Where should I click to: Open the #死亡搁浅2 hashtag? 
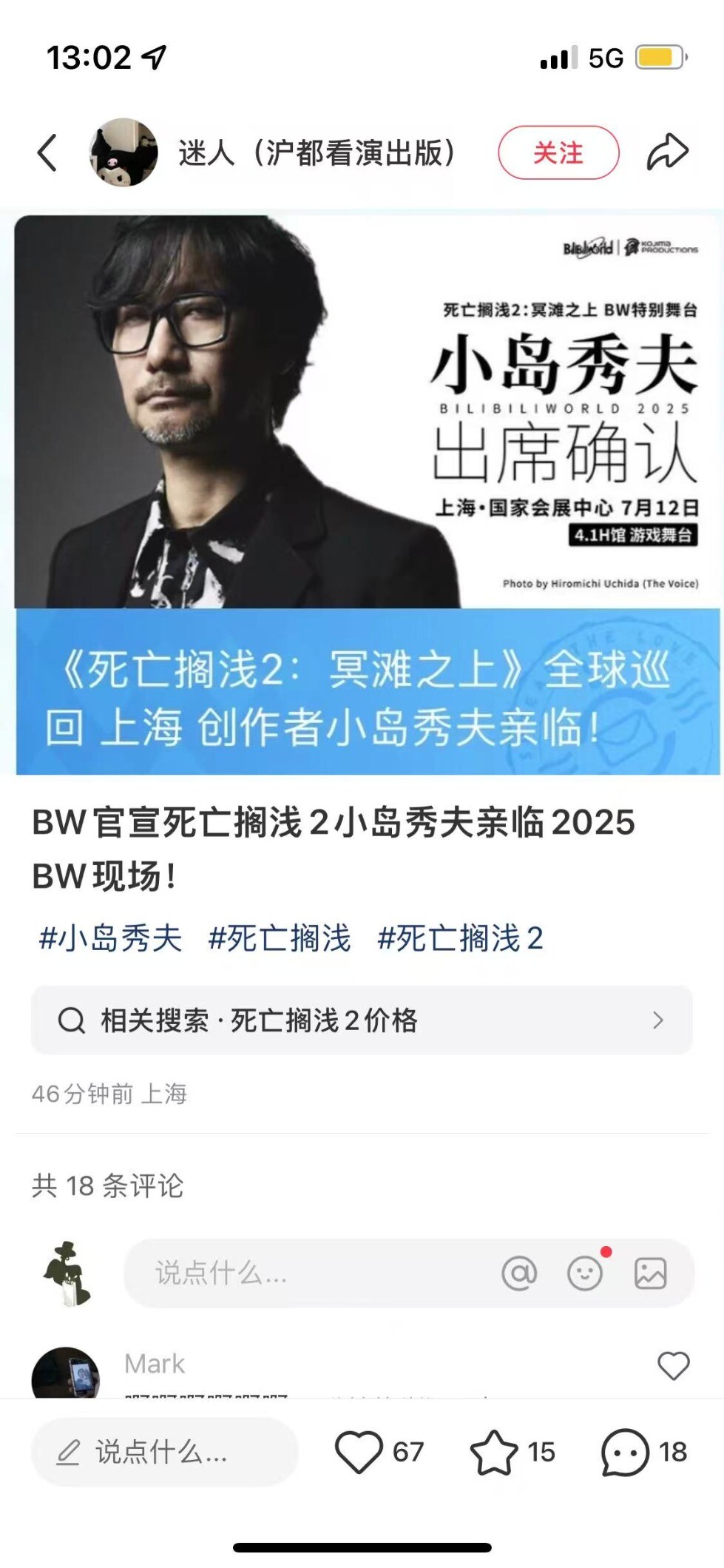pyautogui.click(x=460, y=938)
